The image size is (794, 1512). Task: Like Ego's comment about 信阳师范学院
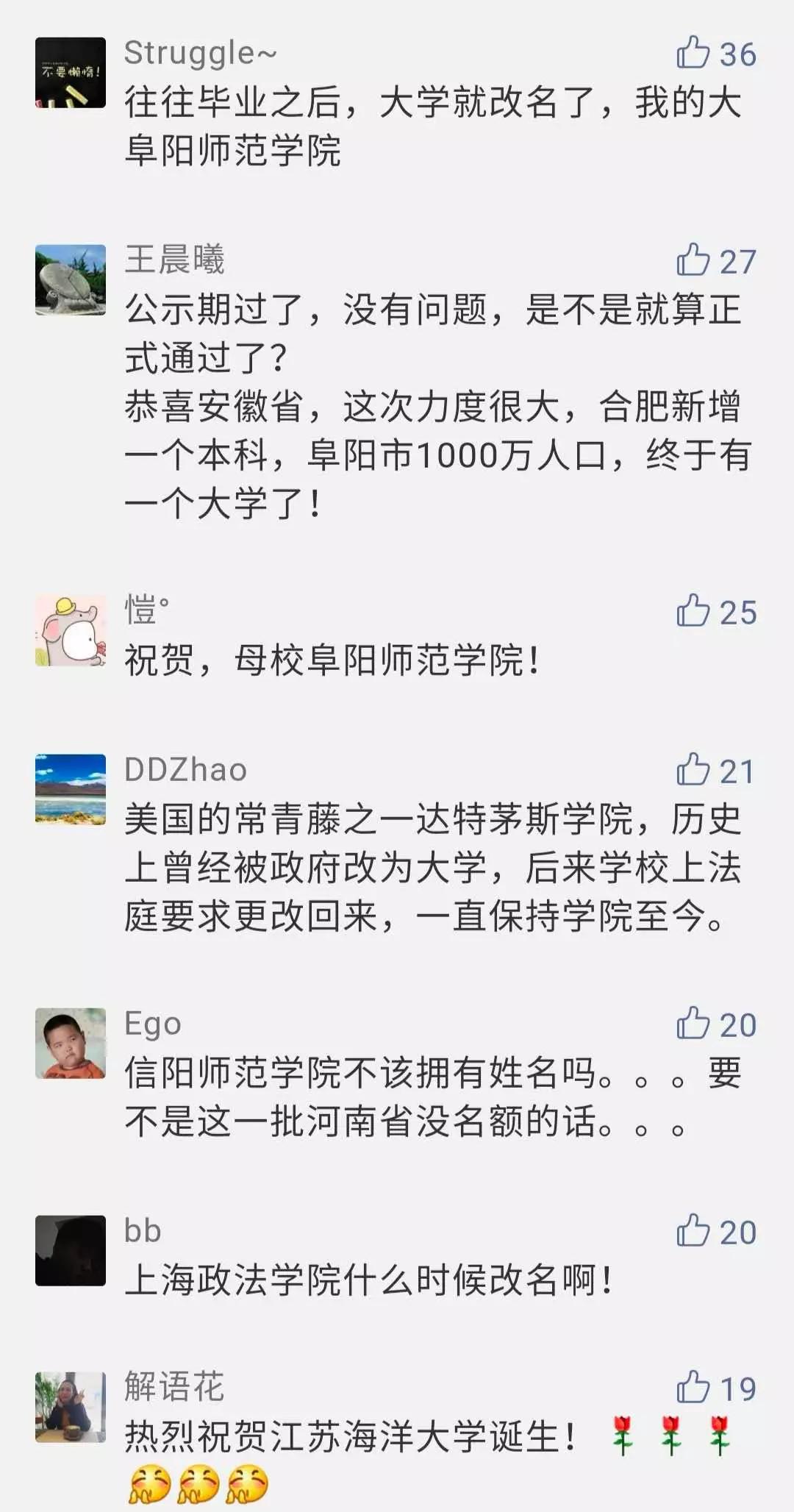(693, 1023)
